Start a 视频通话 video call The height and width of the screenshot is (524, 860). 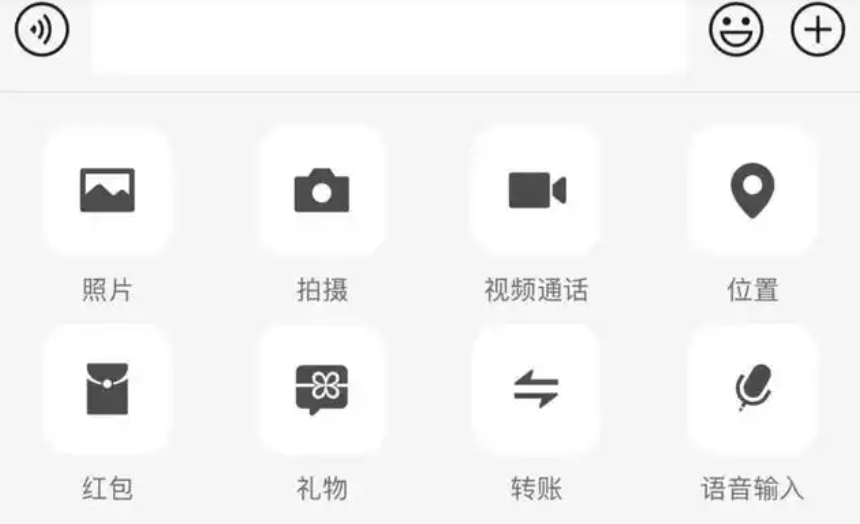click(x=536, y=190)
